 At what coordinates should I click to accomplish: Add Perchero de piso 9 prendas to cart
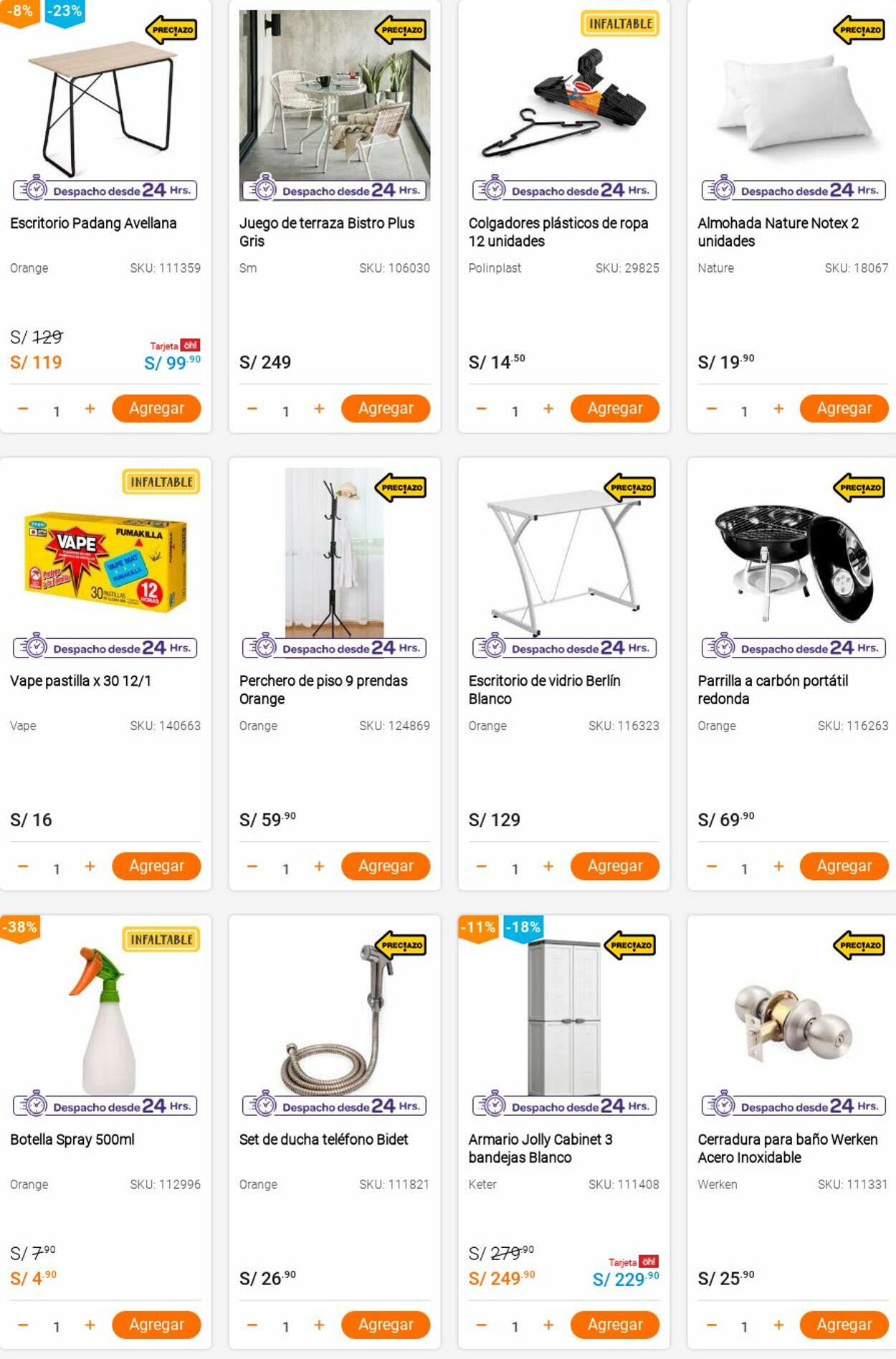(386, 866)
